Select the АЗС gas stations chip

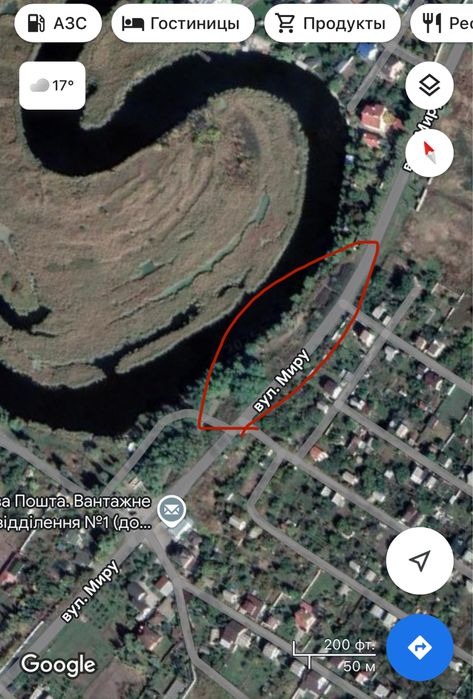tap(58, 23)
